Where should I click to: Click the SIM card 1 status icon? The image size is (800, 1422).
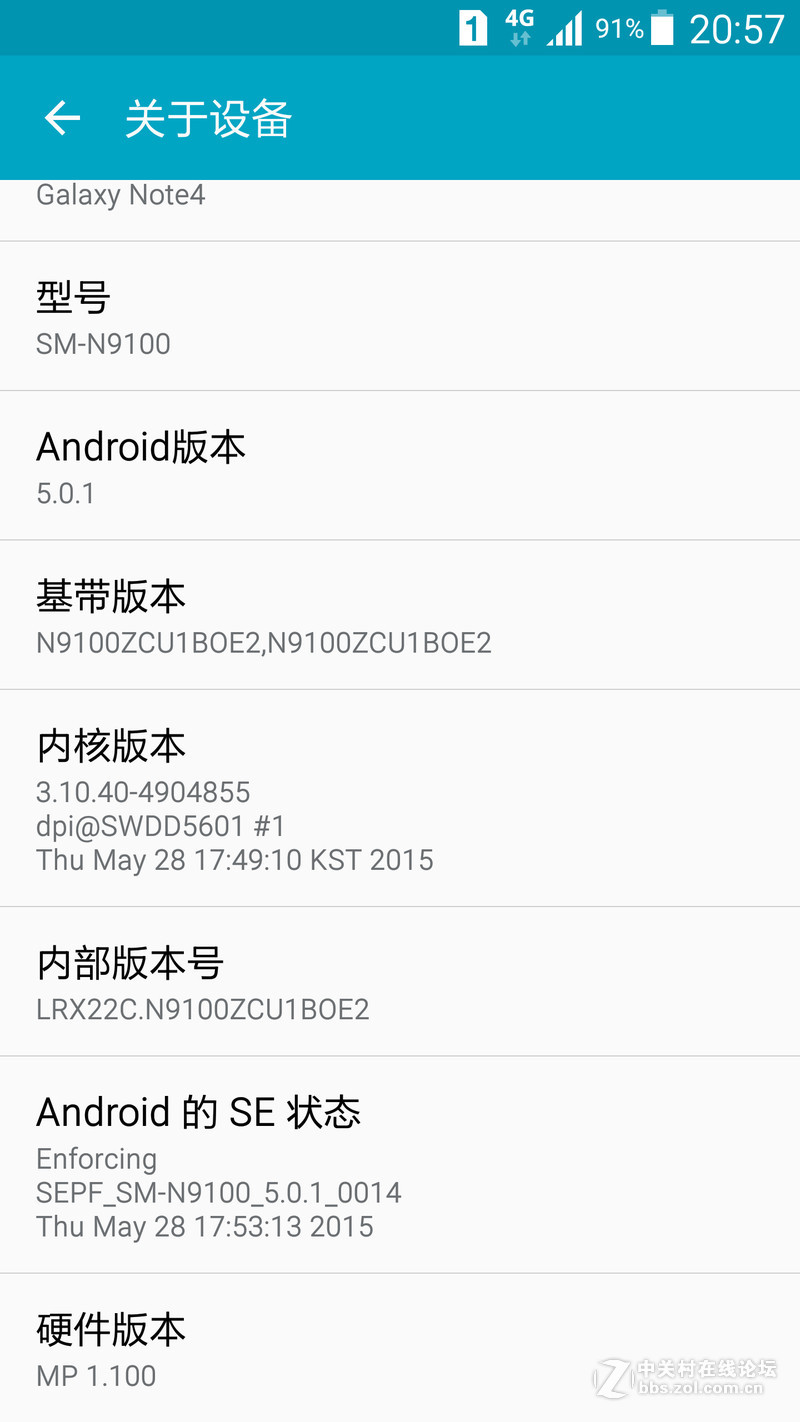pyautogui.click(x=472, y=27)
